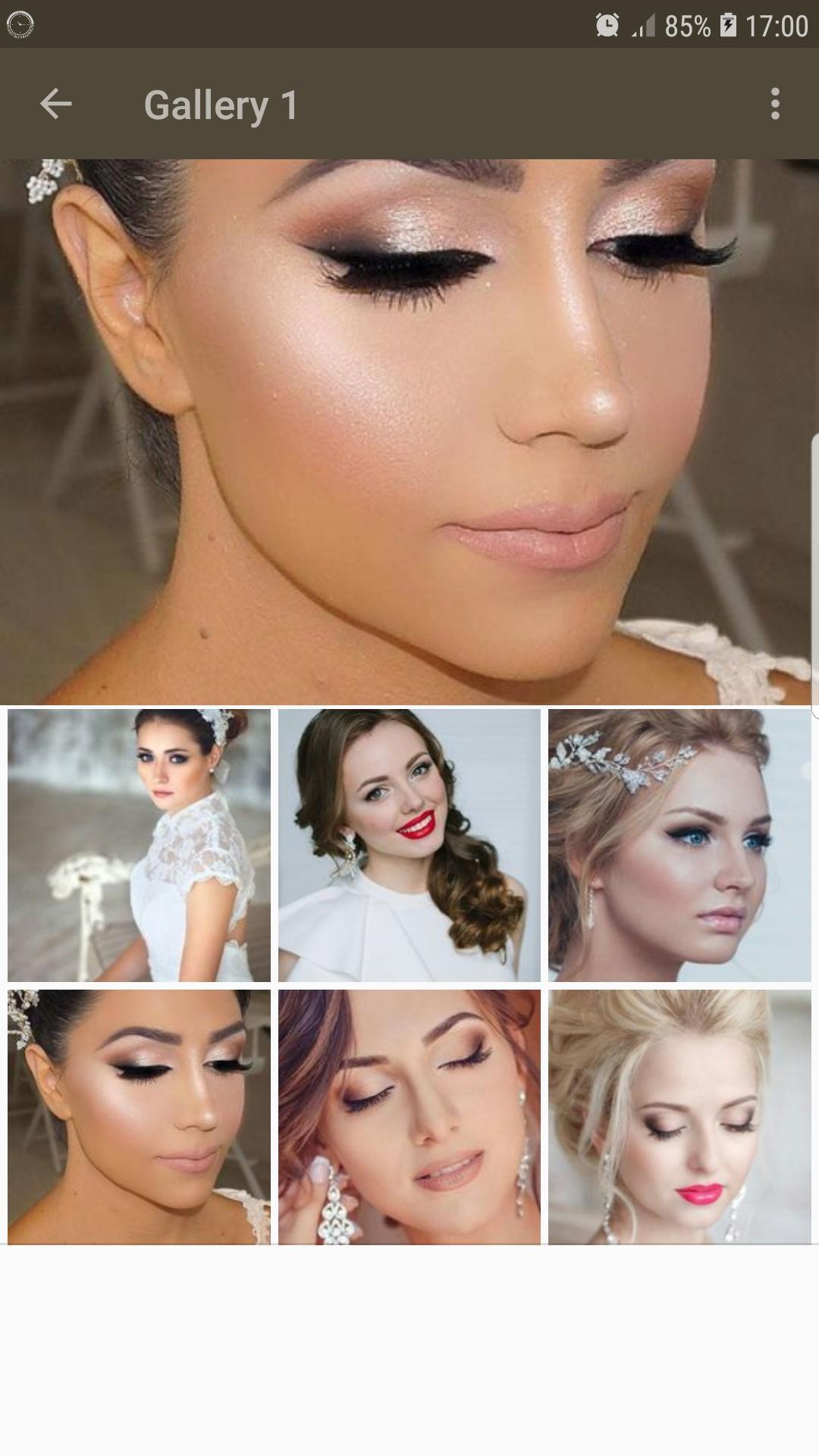819x1456 pixels.
Task: Select the dark-haired closed-eyes glam makeup thumbnail
Action: coord(139,1117)
